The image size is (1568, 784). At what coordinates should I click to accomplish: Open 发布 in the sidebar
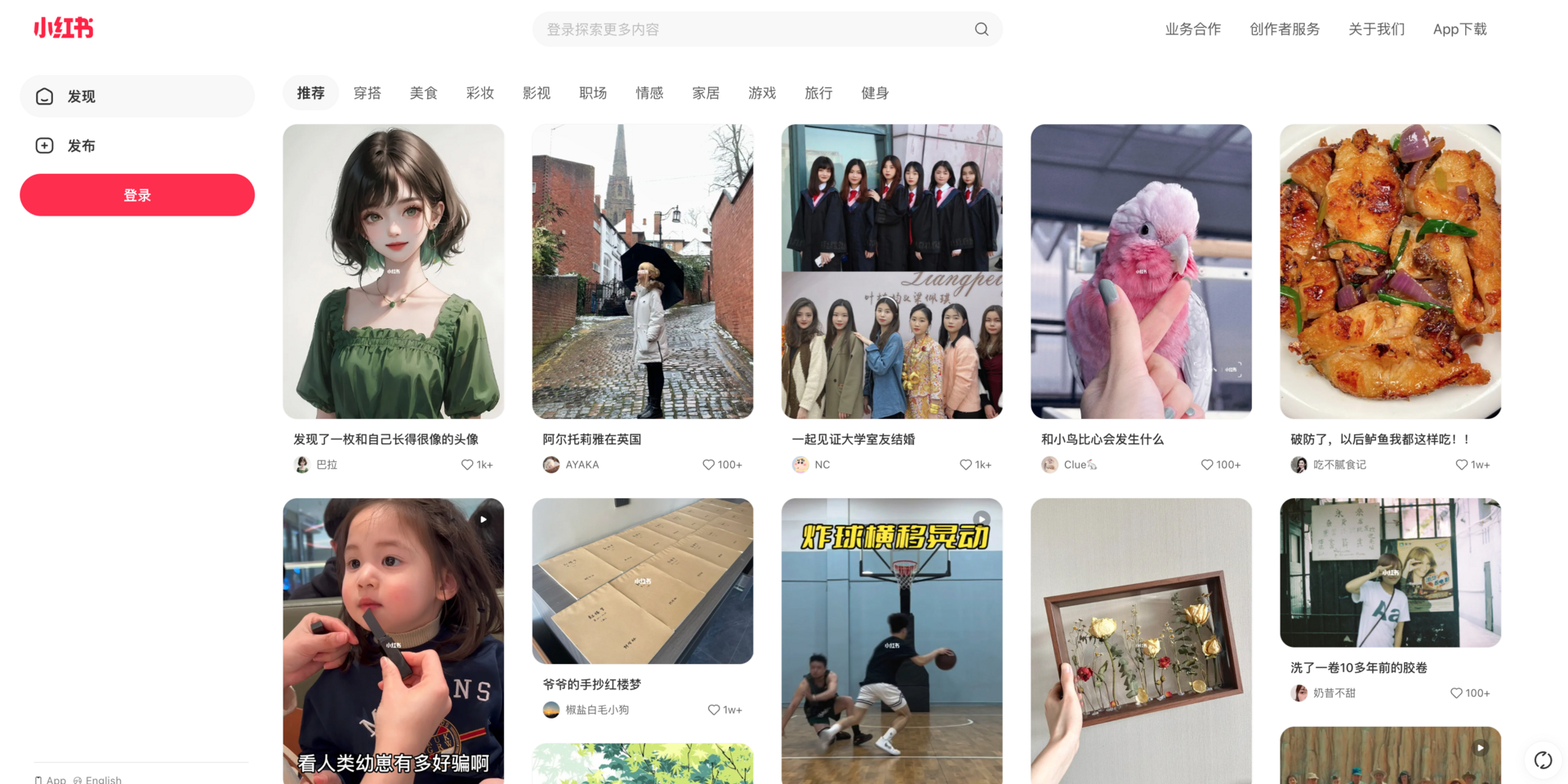coord(81,145)
